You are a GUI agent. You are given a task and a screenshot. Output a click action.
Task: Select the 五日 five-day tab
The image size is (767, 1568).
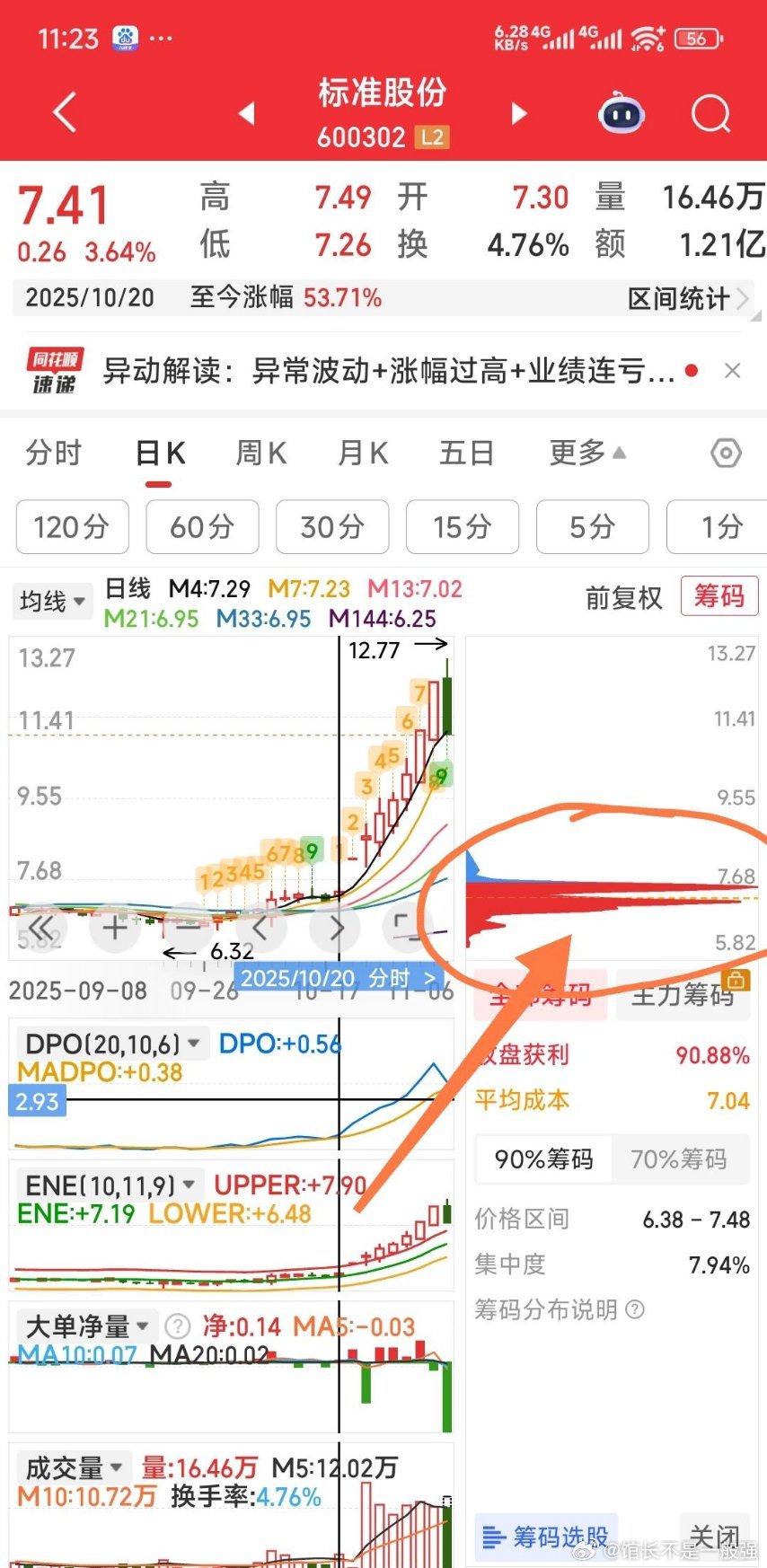coord(466,454)
